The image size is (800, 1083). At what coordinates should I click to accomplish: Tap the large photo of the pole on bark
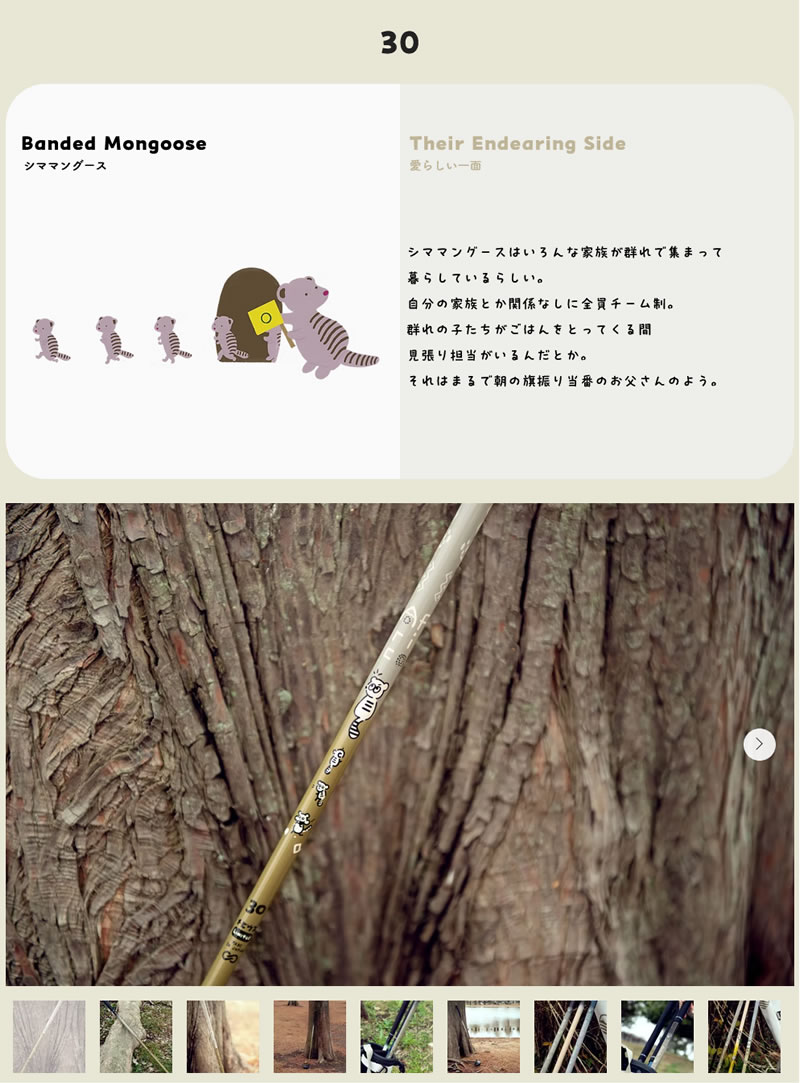[x=400, y=744]
